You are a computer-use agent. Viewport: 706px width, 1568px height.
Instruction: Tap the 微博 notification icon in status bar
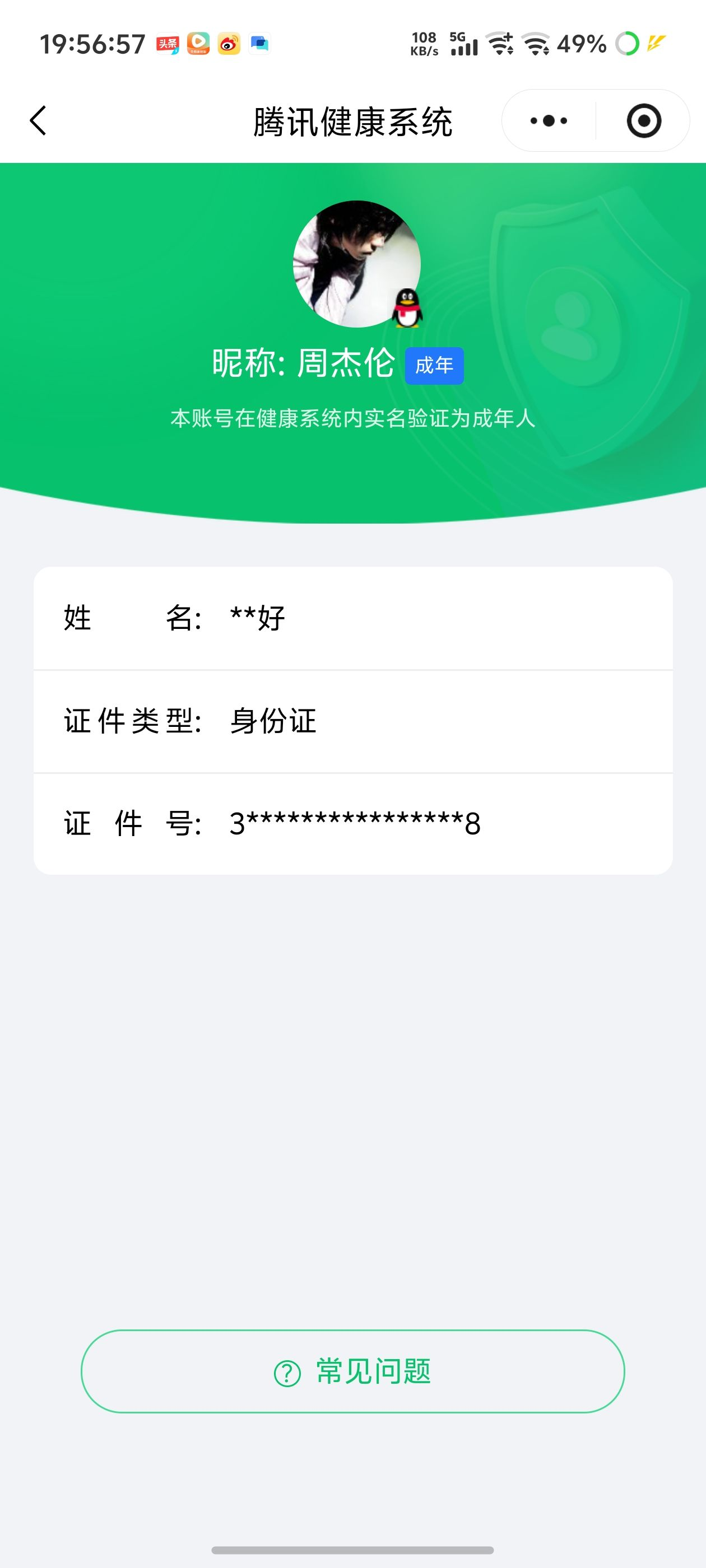[228, 44]
